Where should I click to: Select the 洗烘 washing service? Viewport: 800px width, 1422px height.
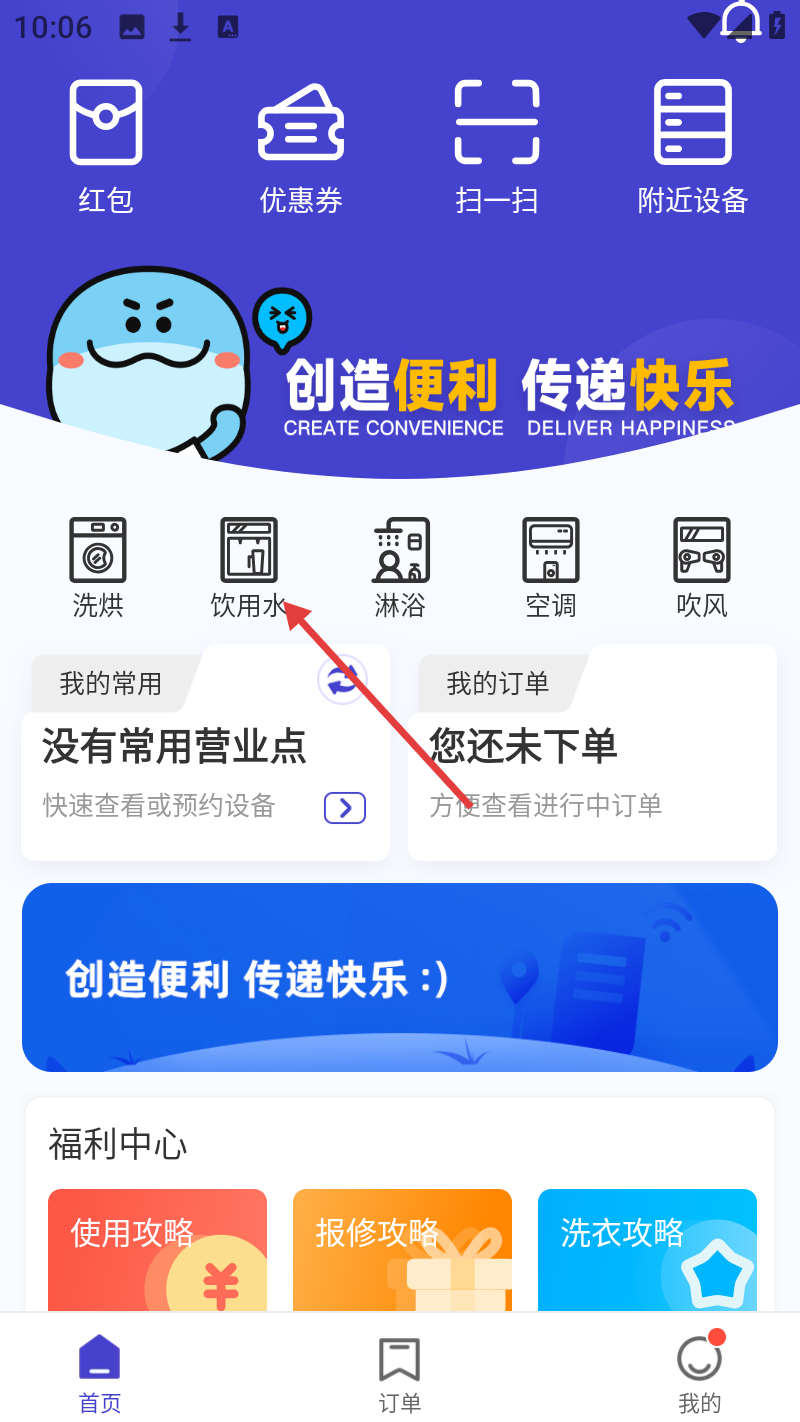coord(98,567)
